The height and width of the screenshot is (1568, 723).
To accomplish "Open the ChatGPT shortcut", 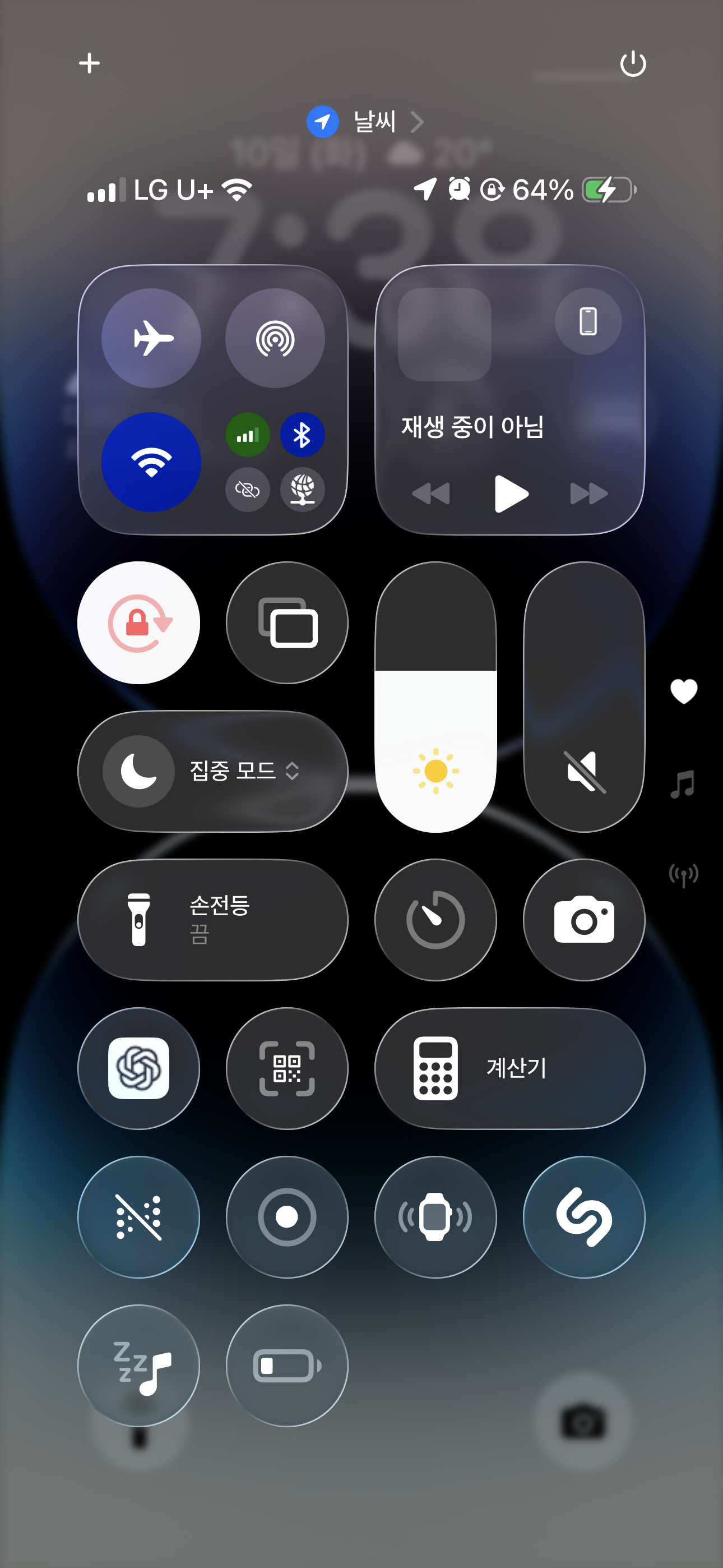I will tap(138, 1068).
